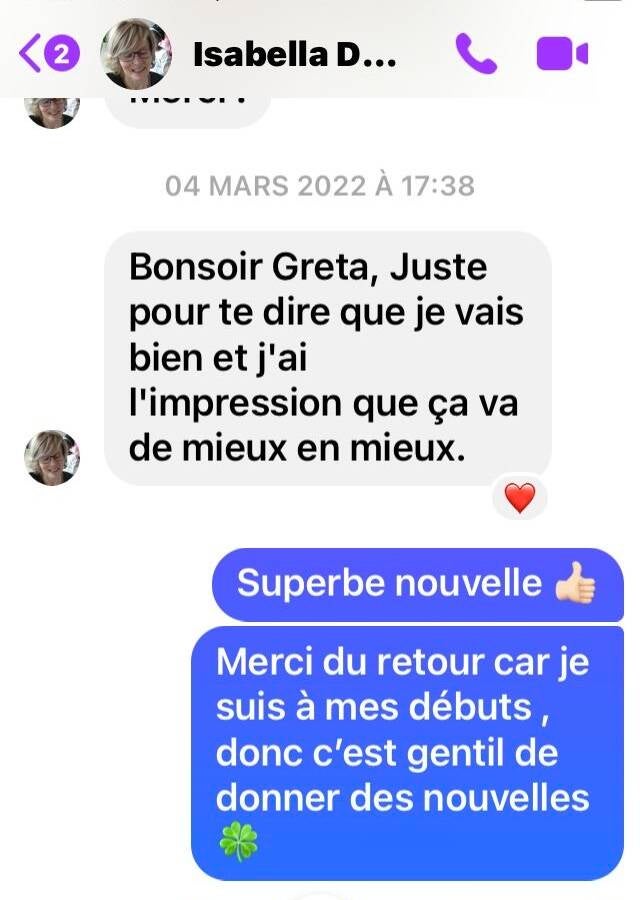
Task: Open Isabella D's profile from the header
Action: (x=294, y=55)
